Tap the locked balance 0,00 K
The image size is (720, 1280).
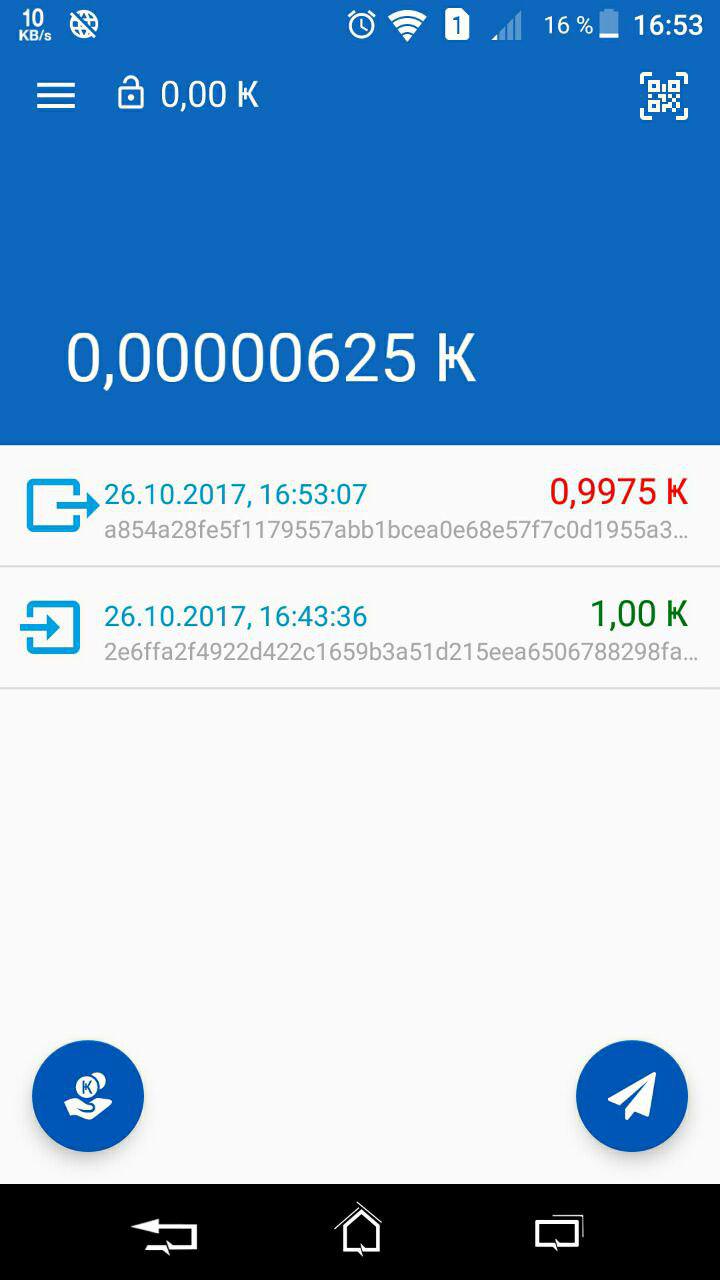point(188,95)
